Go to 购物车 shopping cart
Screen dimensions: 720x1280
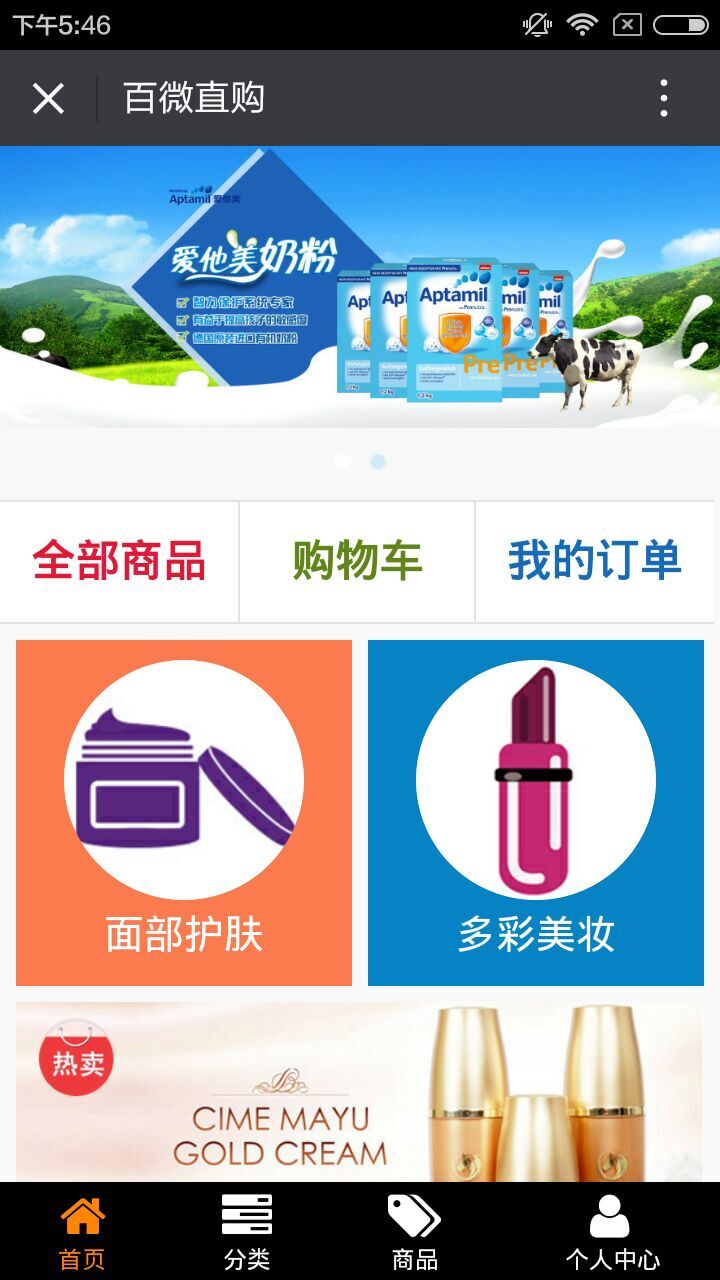357,561
